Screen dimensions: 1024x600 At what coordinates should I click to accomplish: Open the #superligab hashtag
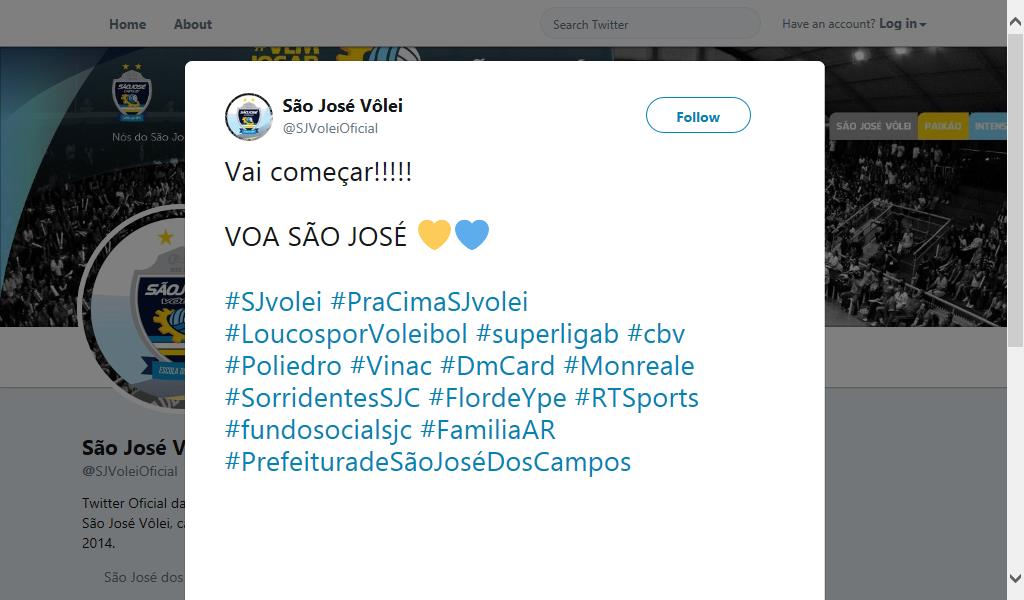tap(547, 333)
